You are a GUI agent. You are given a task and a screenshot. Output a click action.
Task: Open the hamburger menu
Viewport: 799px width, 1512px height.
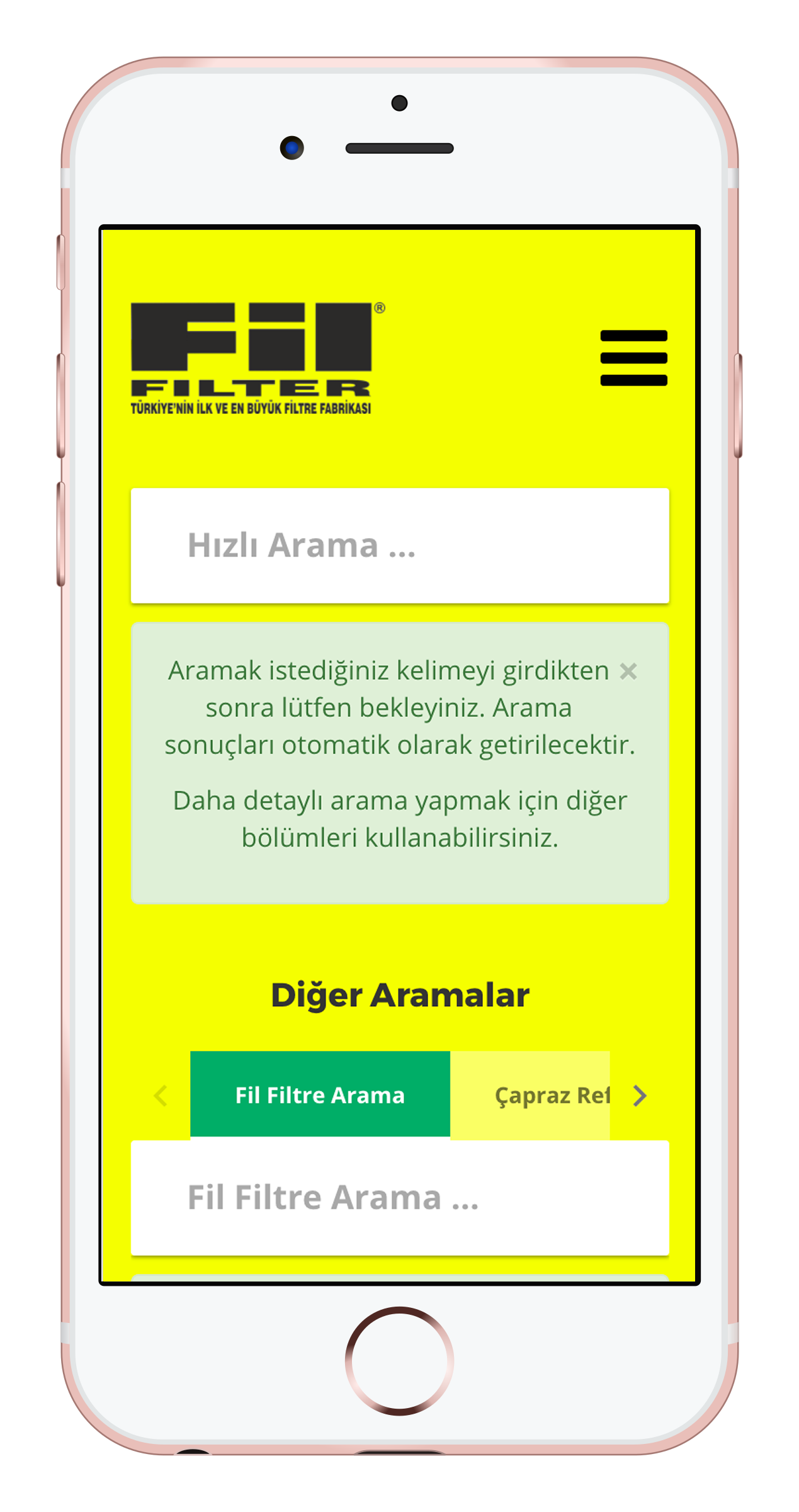pyautogui.click(x=633, y=357)
